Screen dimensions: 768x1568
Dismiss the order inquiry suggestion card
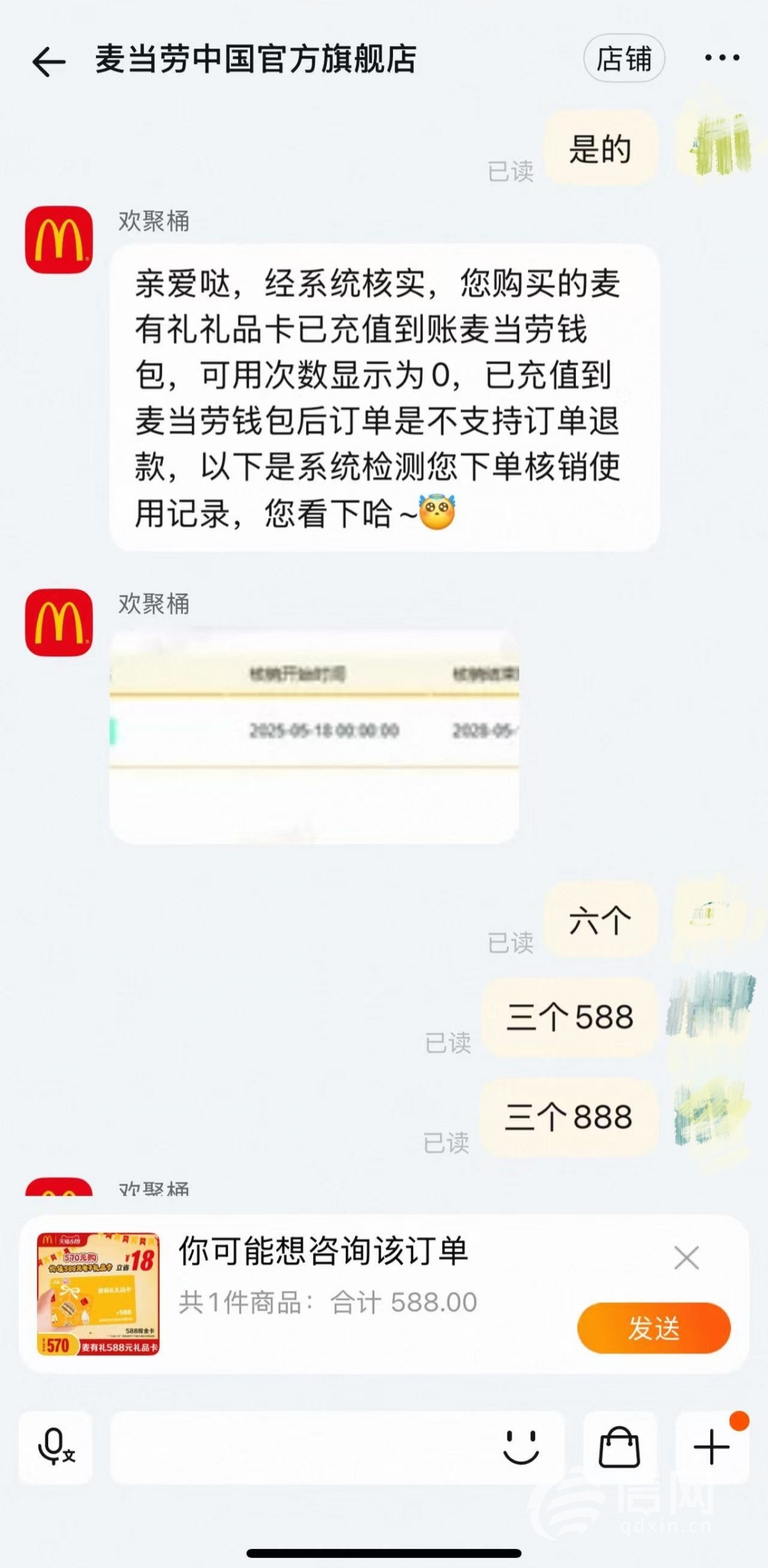(x=686, y=1258)
